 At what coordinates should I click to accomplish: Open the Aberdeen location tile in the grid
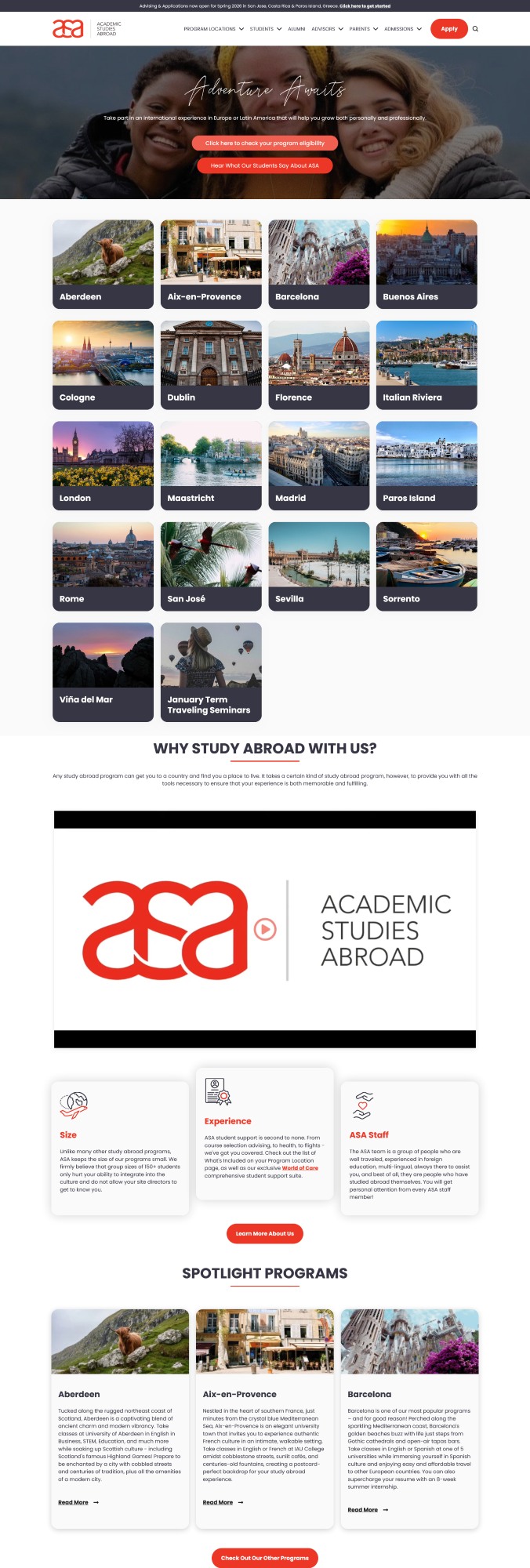tap(103, 263)
